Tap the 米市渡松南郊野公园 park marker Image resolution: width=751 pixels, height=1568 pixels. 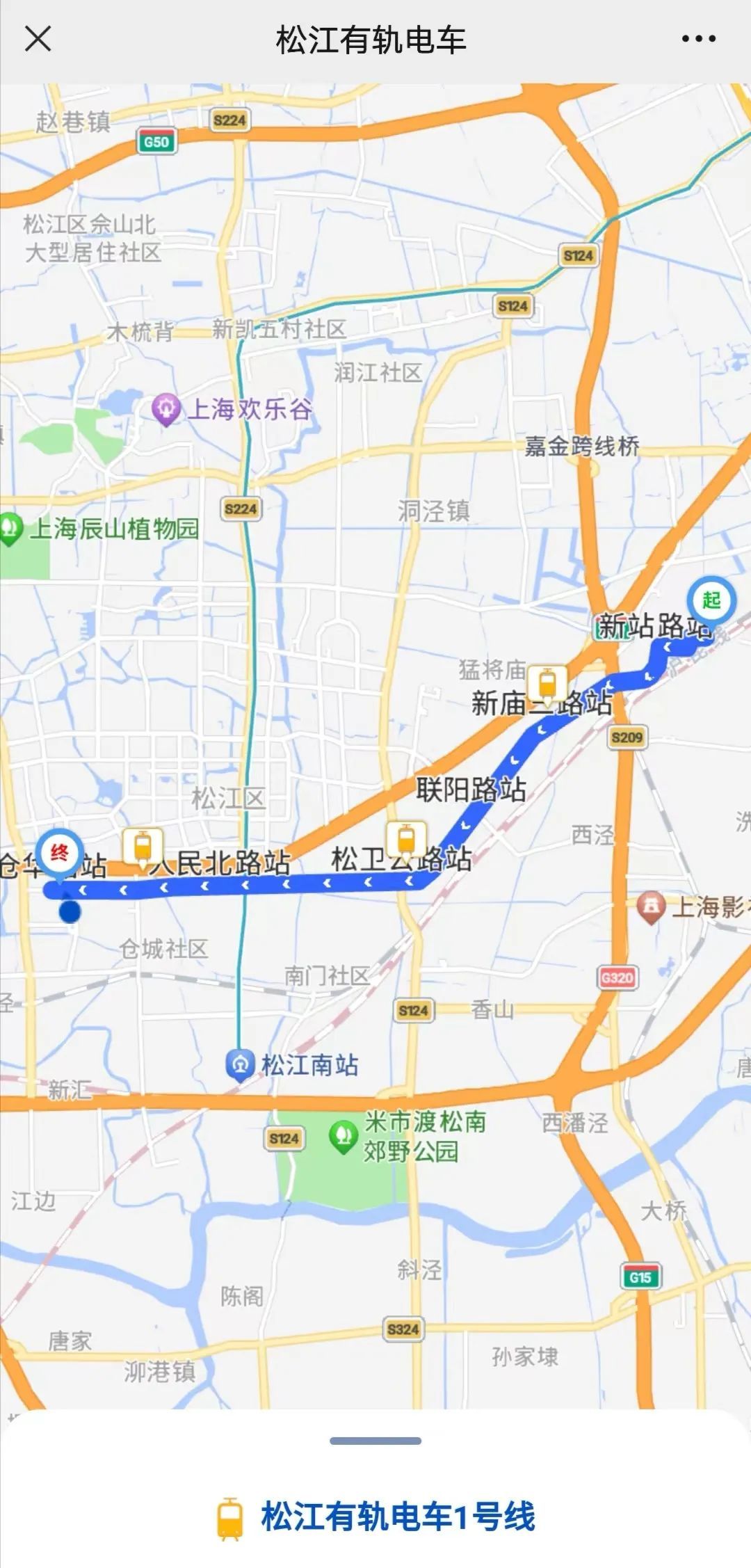tap(342, 1136)
